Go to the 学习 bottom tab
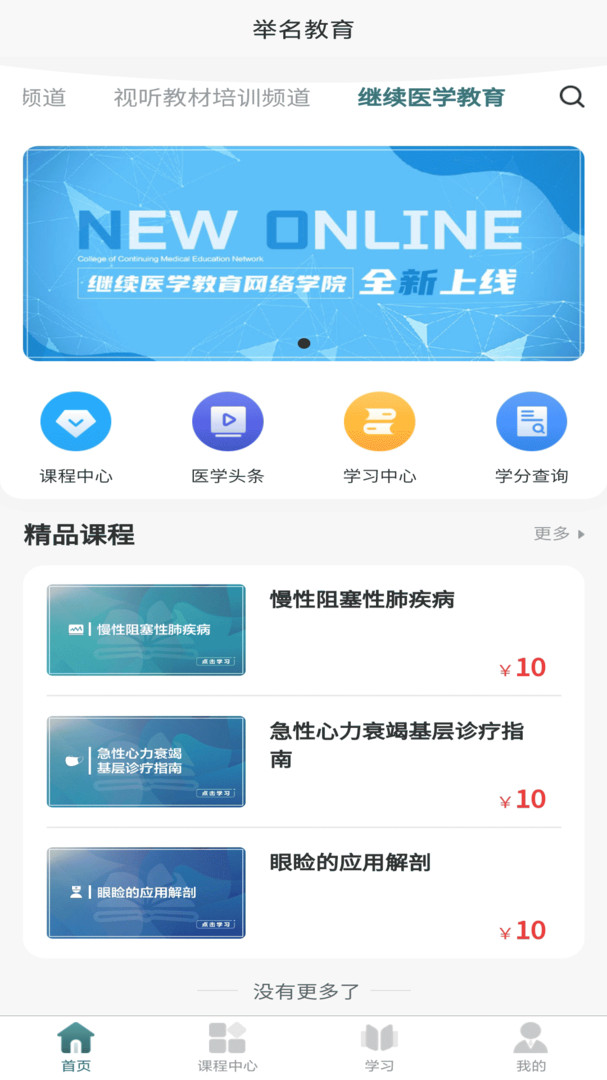This screenshot has width=607, height=1080. (379, 1047)
